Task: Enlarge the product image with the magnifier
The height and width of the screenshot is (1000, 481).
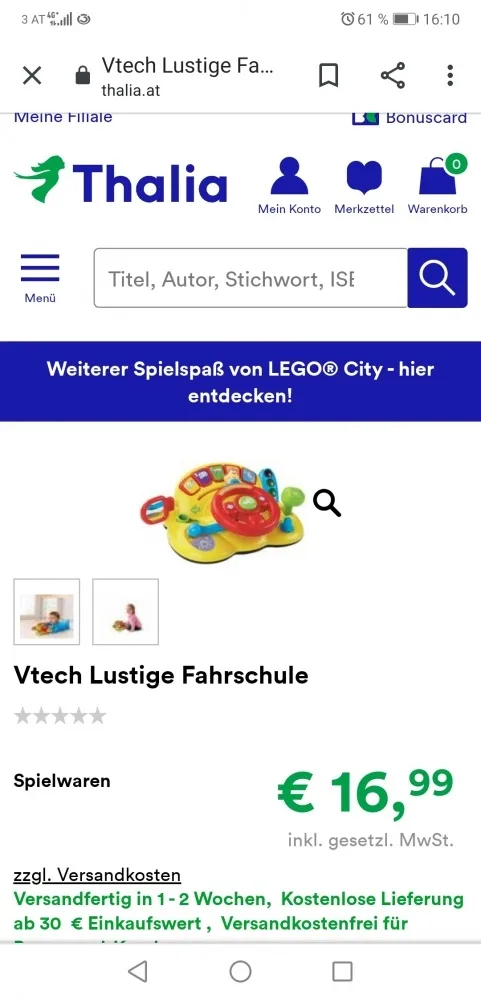Action: click(327, 503)
